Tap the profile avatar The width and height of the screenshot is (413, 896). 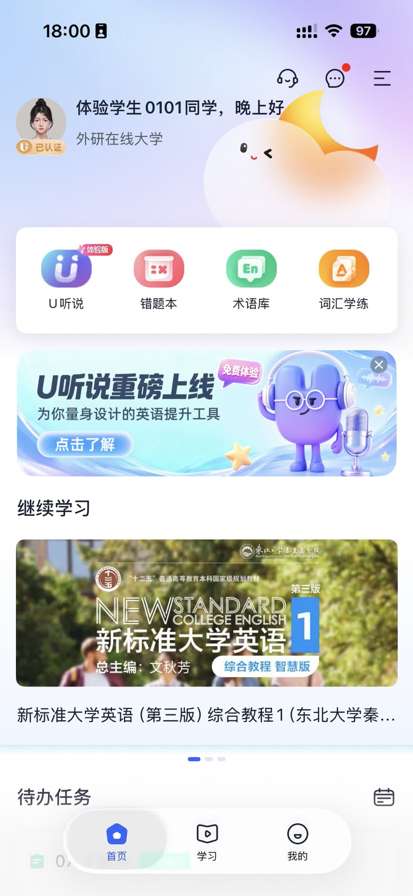point(41,123)
